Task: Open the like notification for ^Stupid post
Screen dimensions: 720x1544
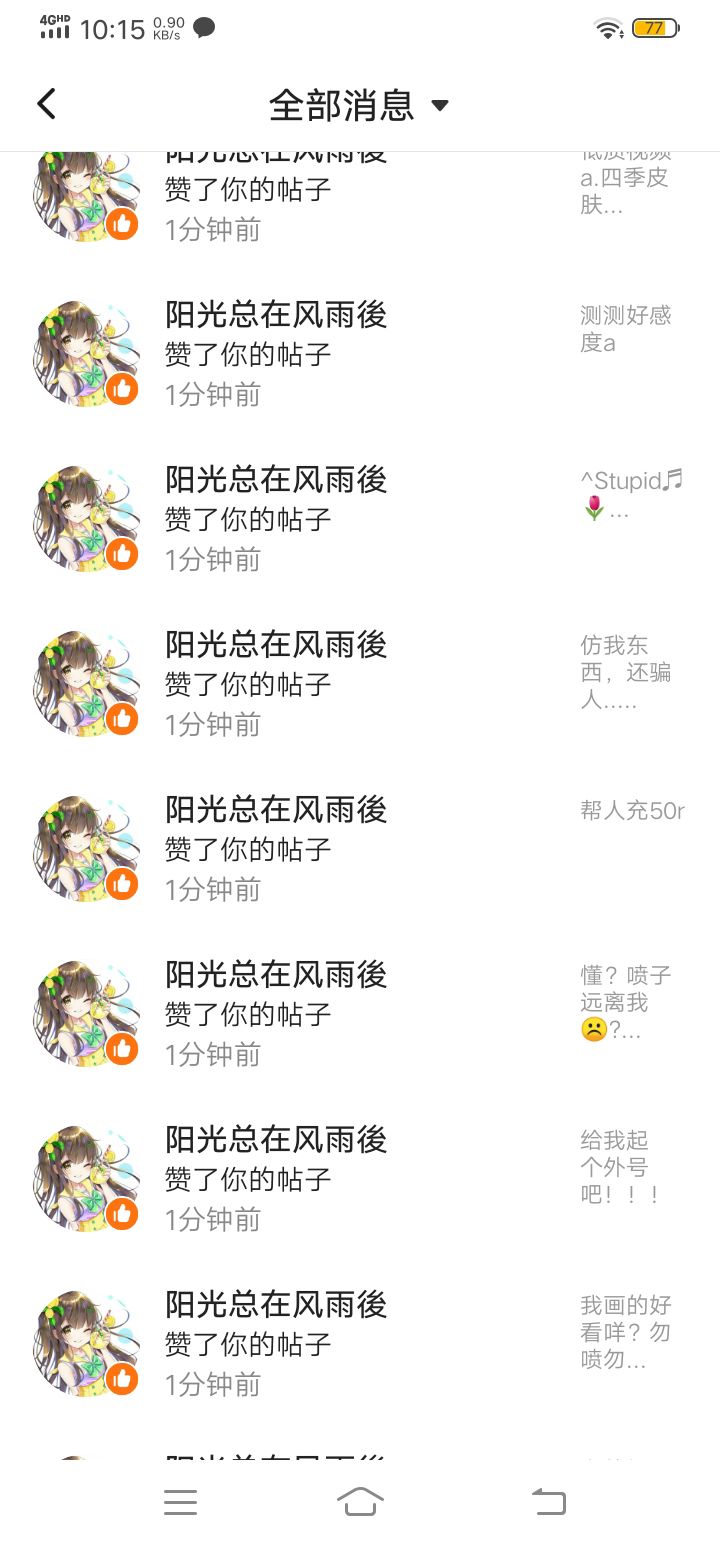Action: pos(360,519)
